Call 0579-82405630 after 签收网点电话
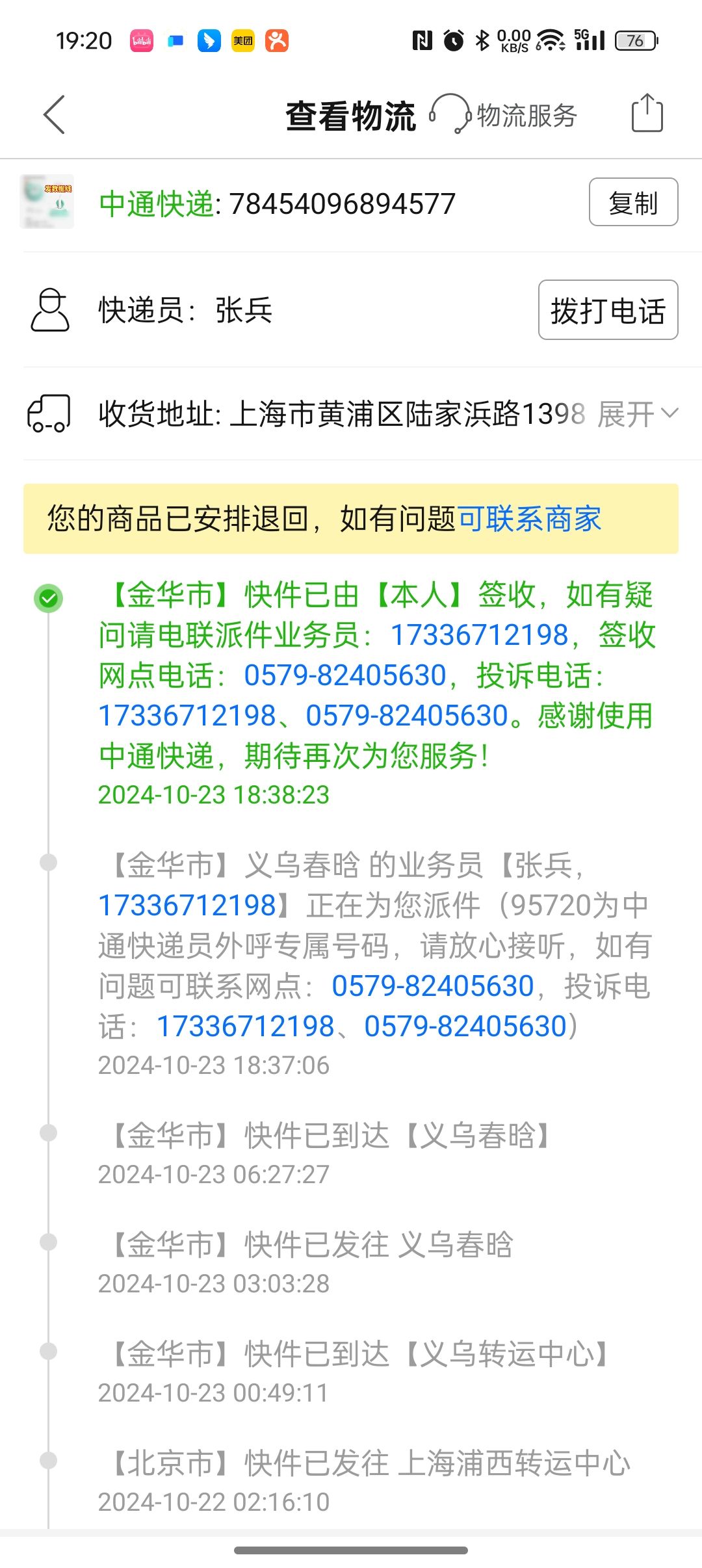Viewport: 702px width, 1568px height. [x=344, y=675]
